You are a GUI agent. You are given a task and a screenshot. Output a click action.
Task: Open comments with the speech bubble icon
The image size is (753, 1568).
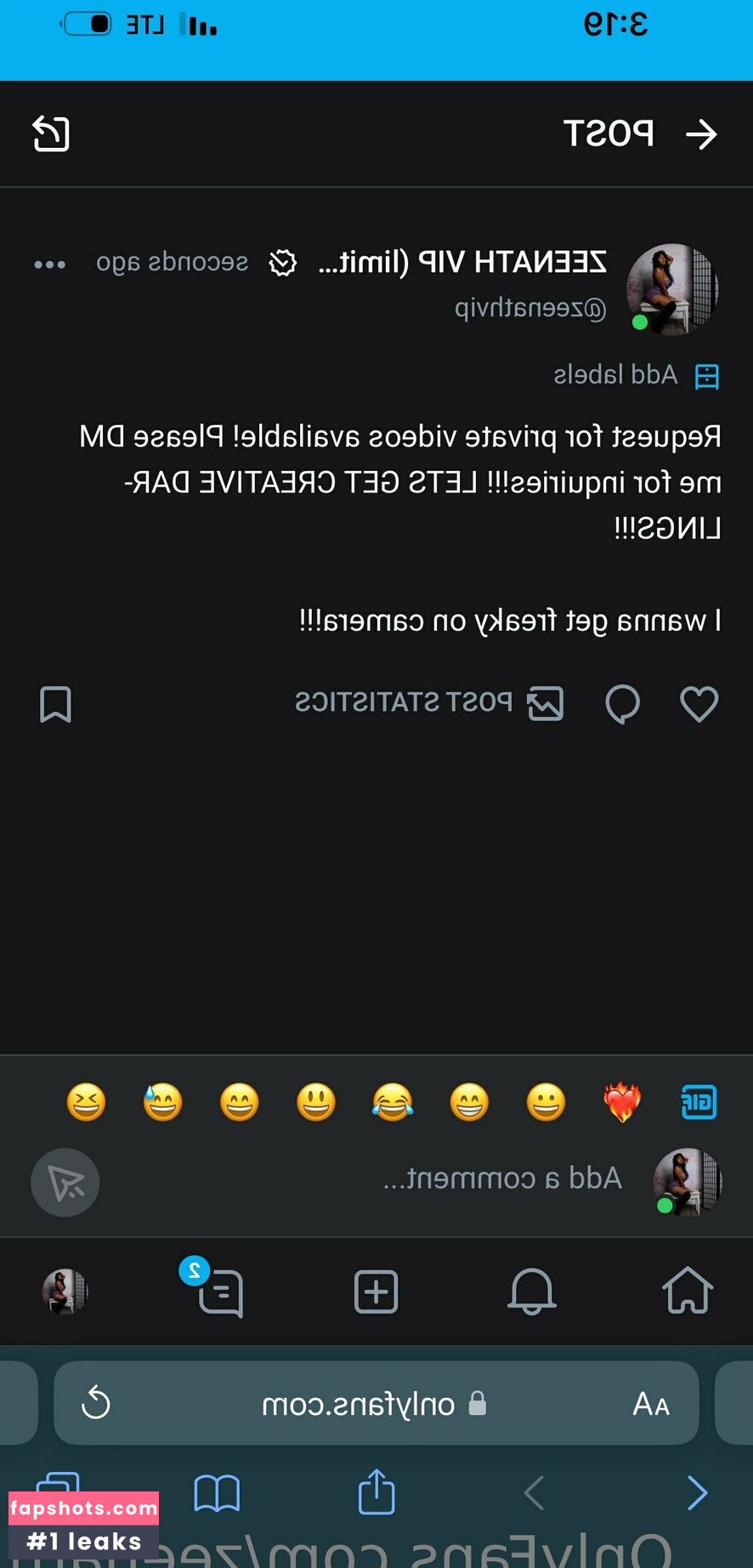[x=622, y=704]
